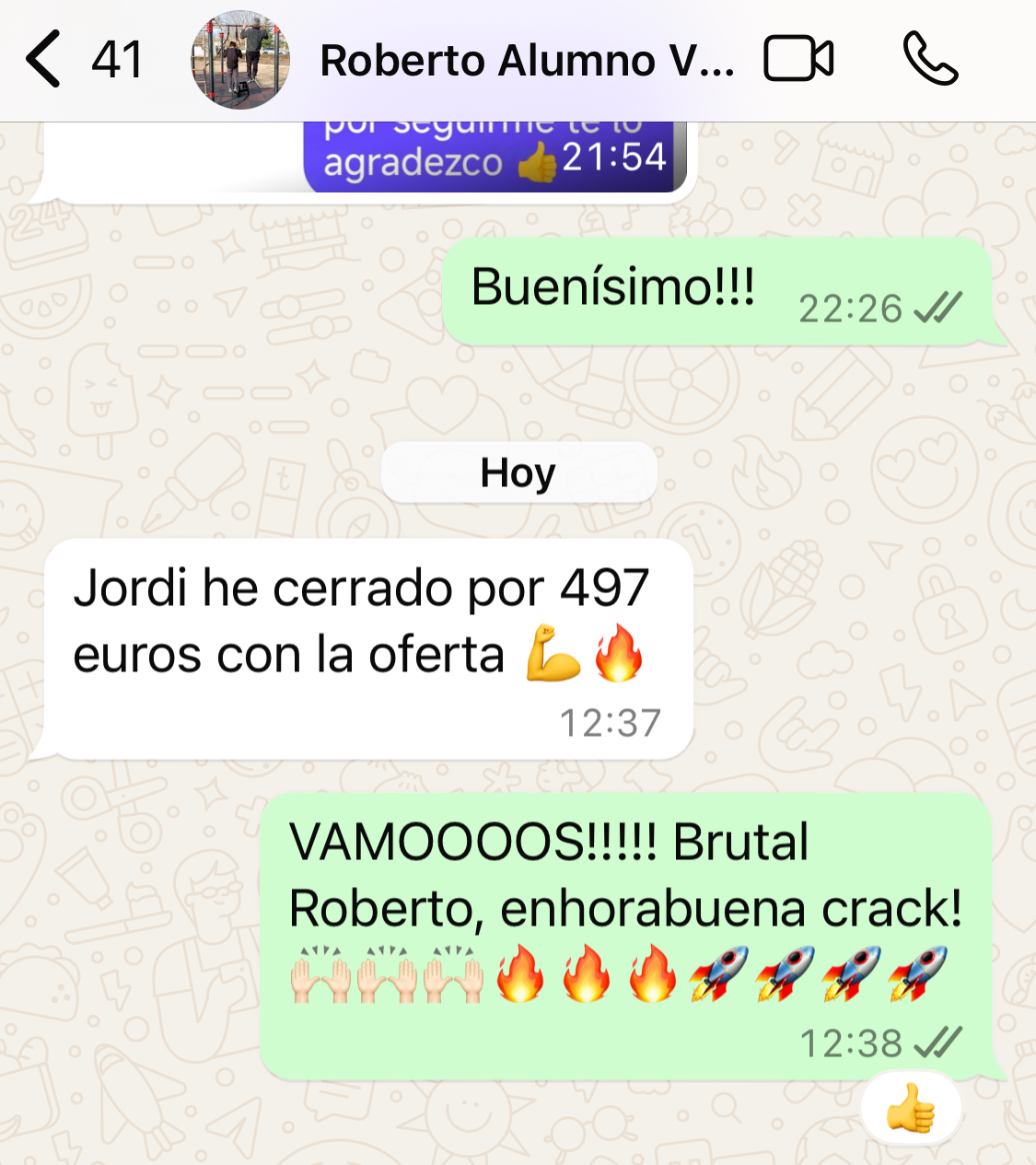
Task: Tap the thumbs up reaction on last message
Action: [910, 1108]
